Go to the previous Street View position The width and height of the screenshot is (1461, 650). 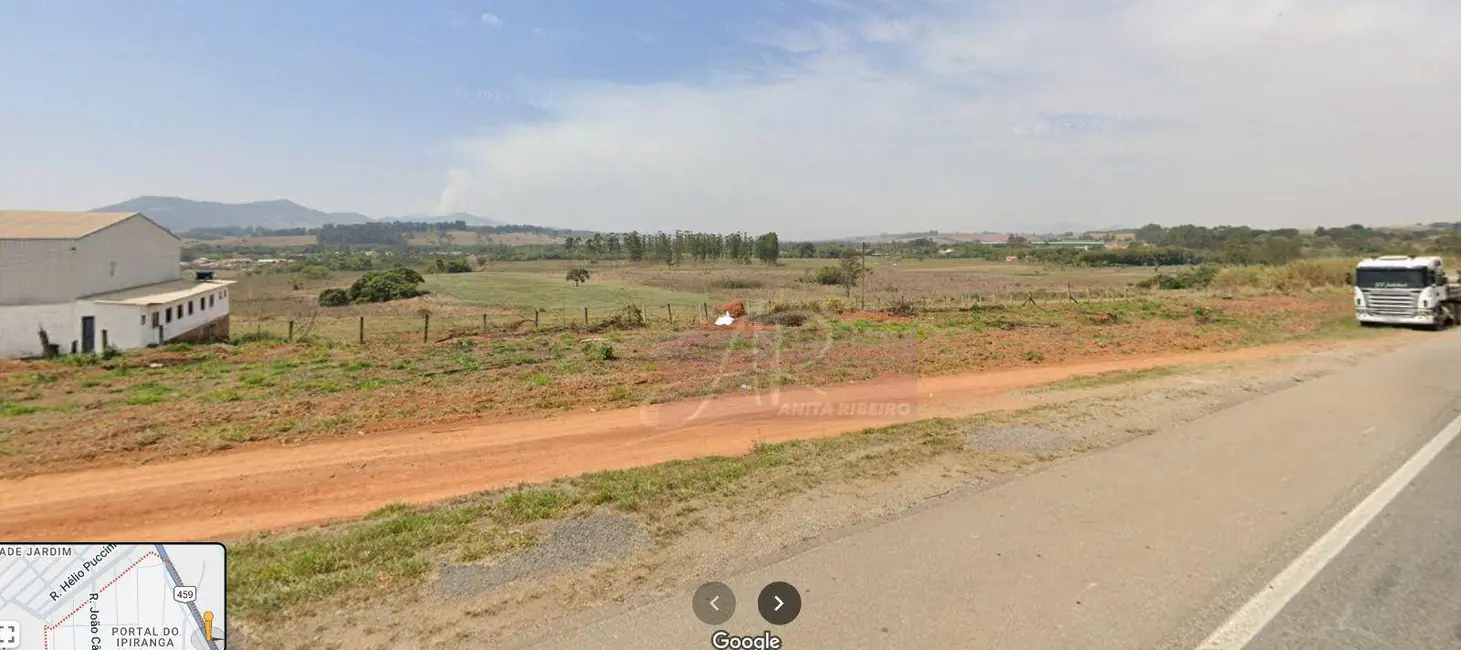pyautogui.click(x=714, y=603)
